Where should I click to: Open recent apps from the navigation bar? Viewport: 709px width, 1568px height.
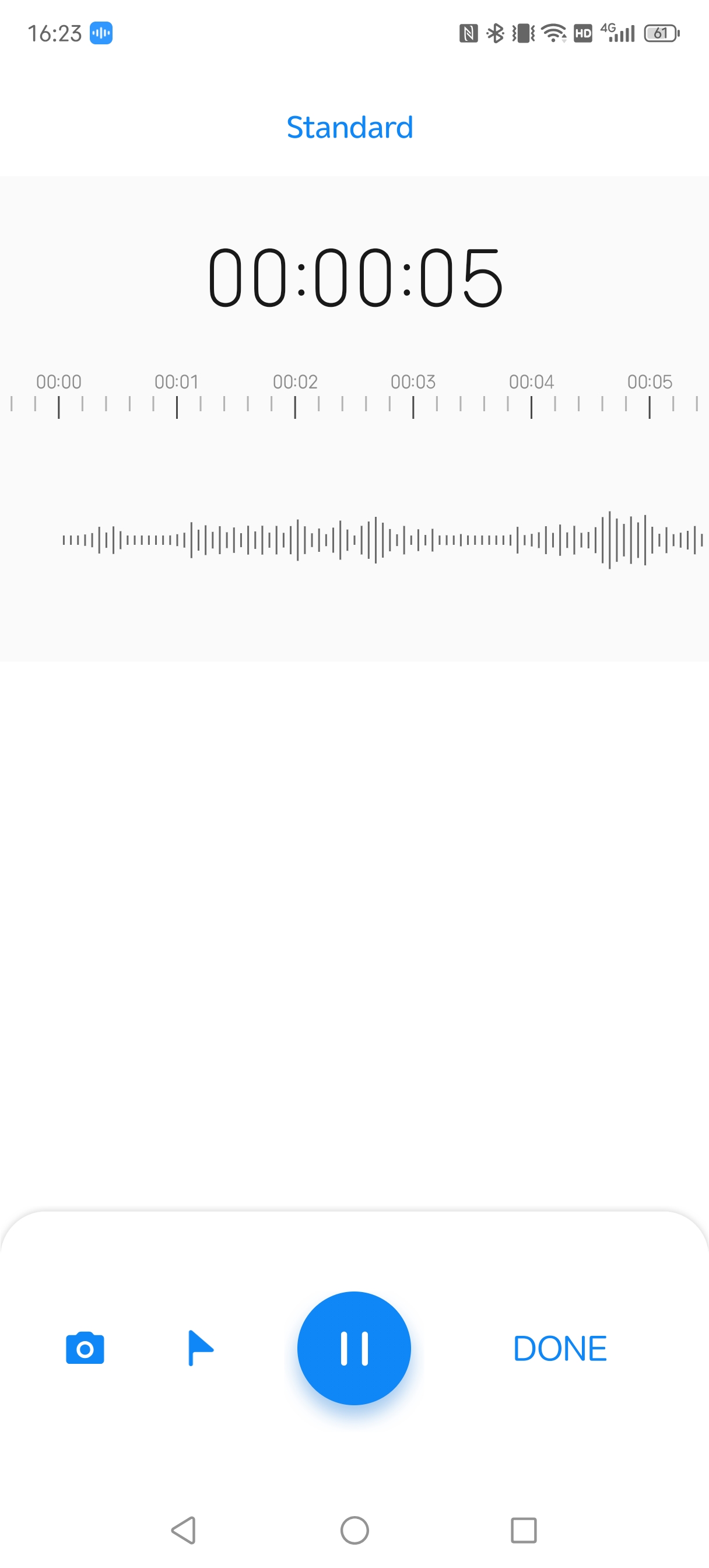[x=523, y=1529]
